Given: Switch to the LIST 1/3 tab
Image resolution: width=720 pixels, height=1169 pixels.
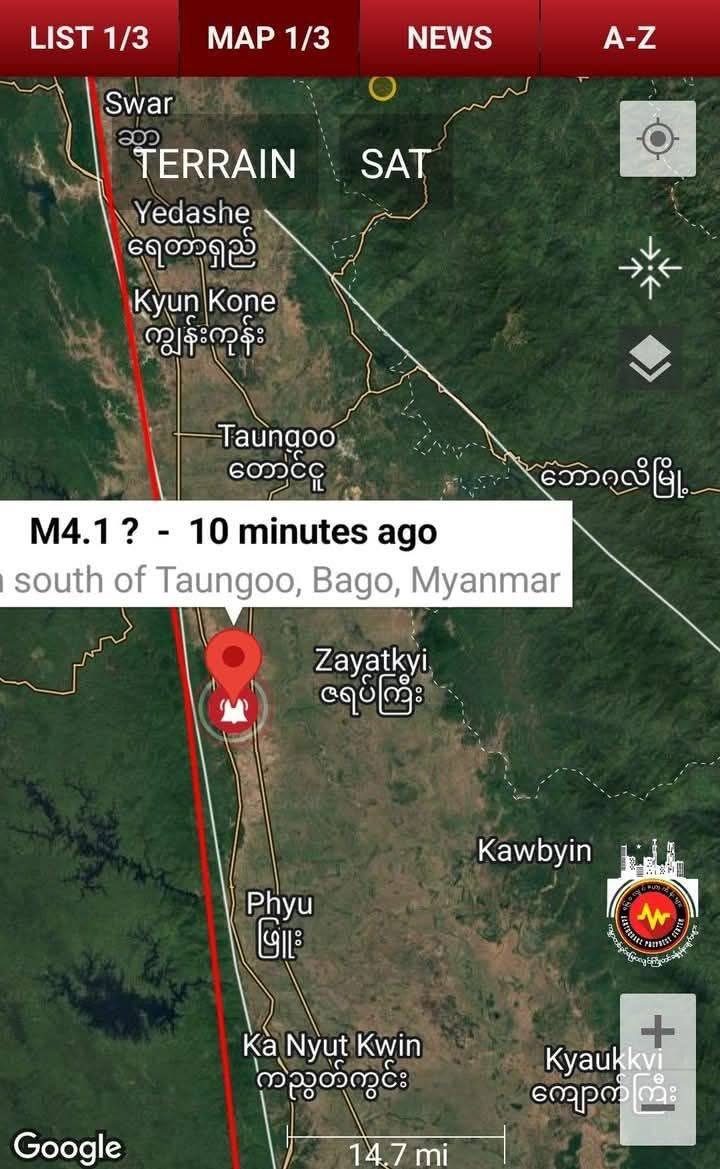Looking at the screenshot, I should [x=89, y=38].
